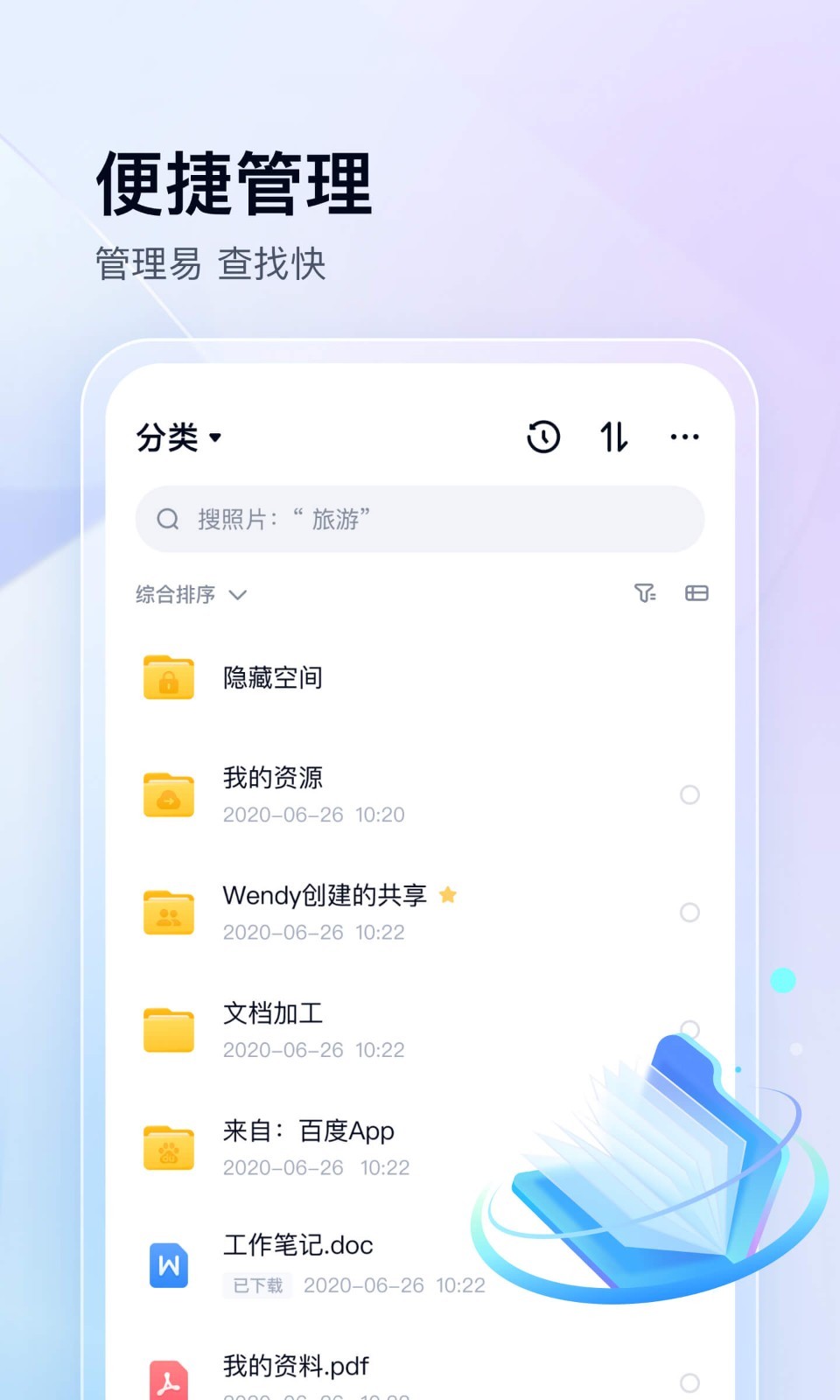This screenshot has width=840, height=1400.
Task: Click the sort order arrows icon
Action: [612, 437]
